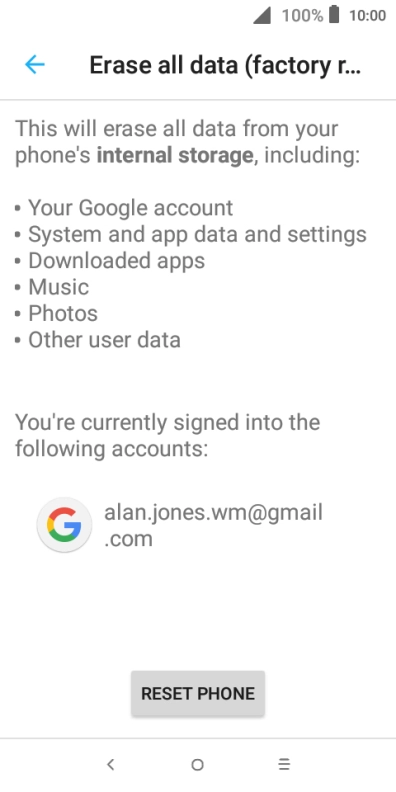Open the recent apps menu
The height and width of the screenshot is (792, 396).
(284, 765)
